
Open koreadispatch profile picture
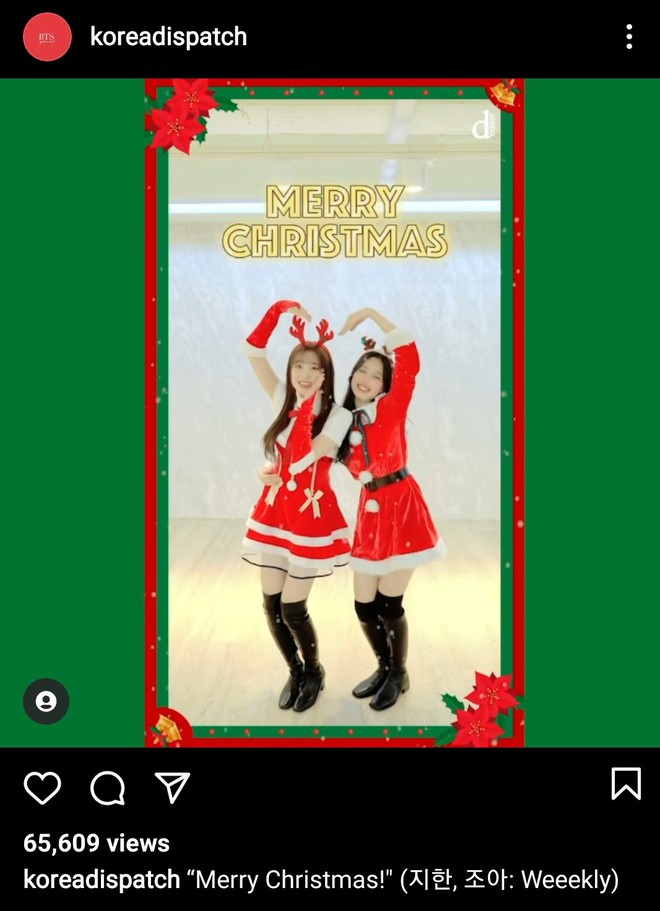point(47,37)
